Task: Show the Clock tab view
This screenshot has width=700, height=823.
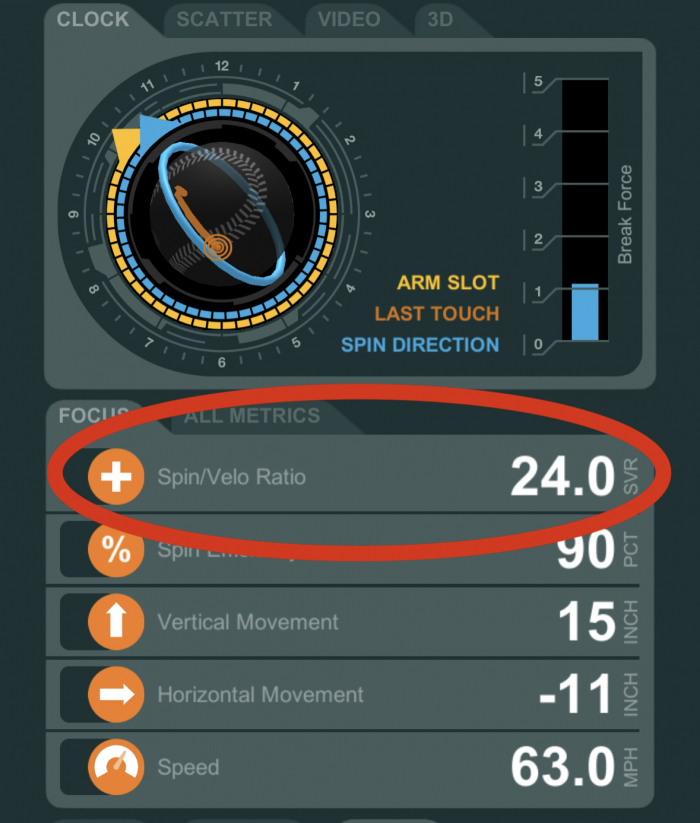Action: 93,19
